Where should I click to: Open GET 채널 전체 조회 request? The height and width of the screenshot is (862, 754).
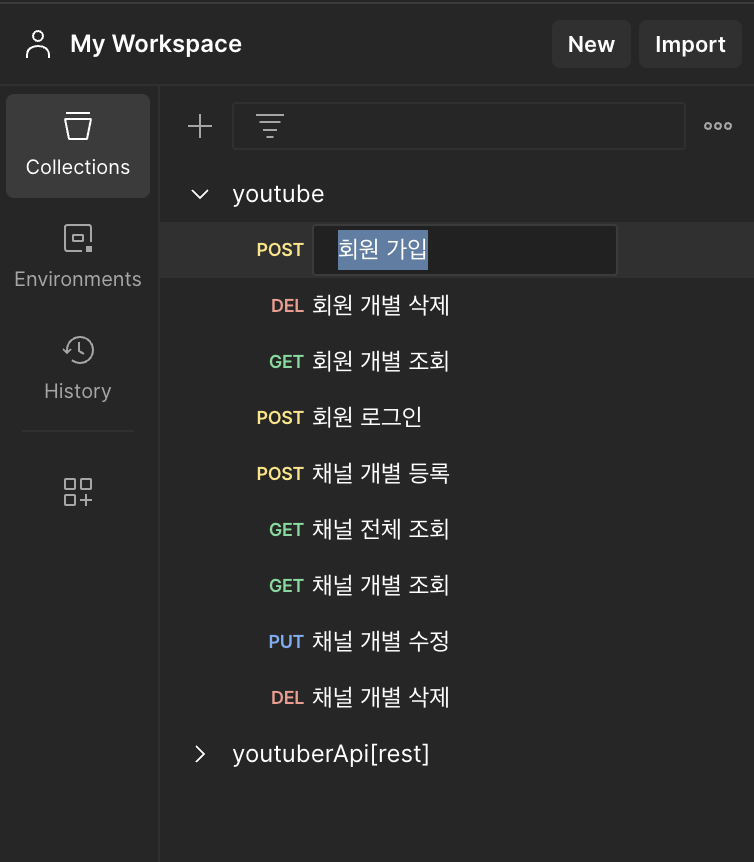[380, 529]
